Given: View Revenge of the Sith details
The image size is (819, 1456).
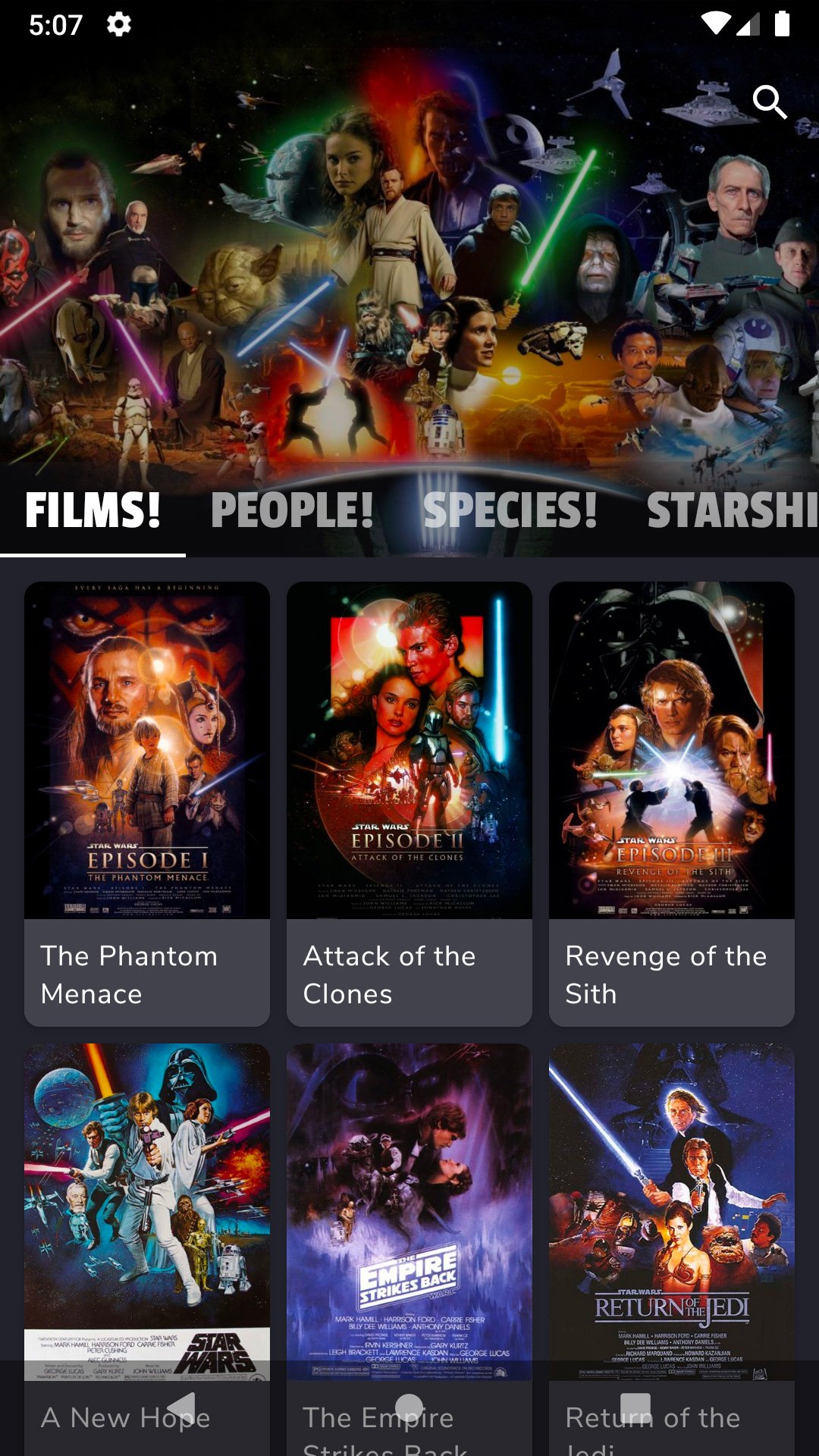Looking at the screenshot, I should pos(672,804).
